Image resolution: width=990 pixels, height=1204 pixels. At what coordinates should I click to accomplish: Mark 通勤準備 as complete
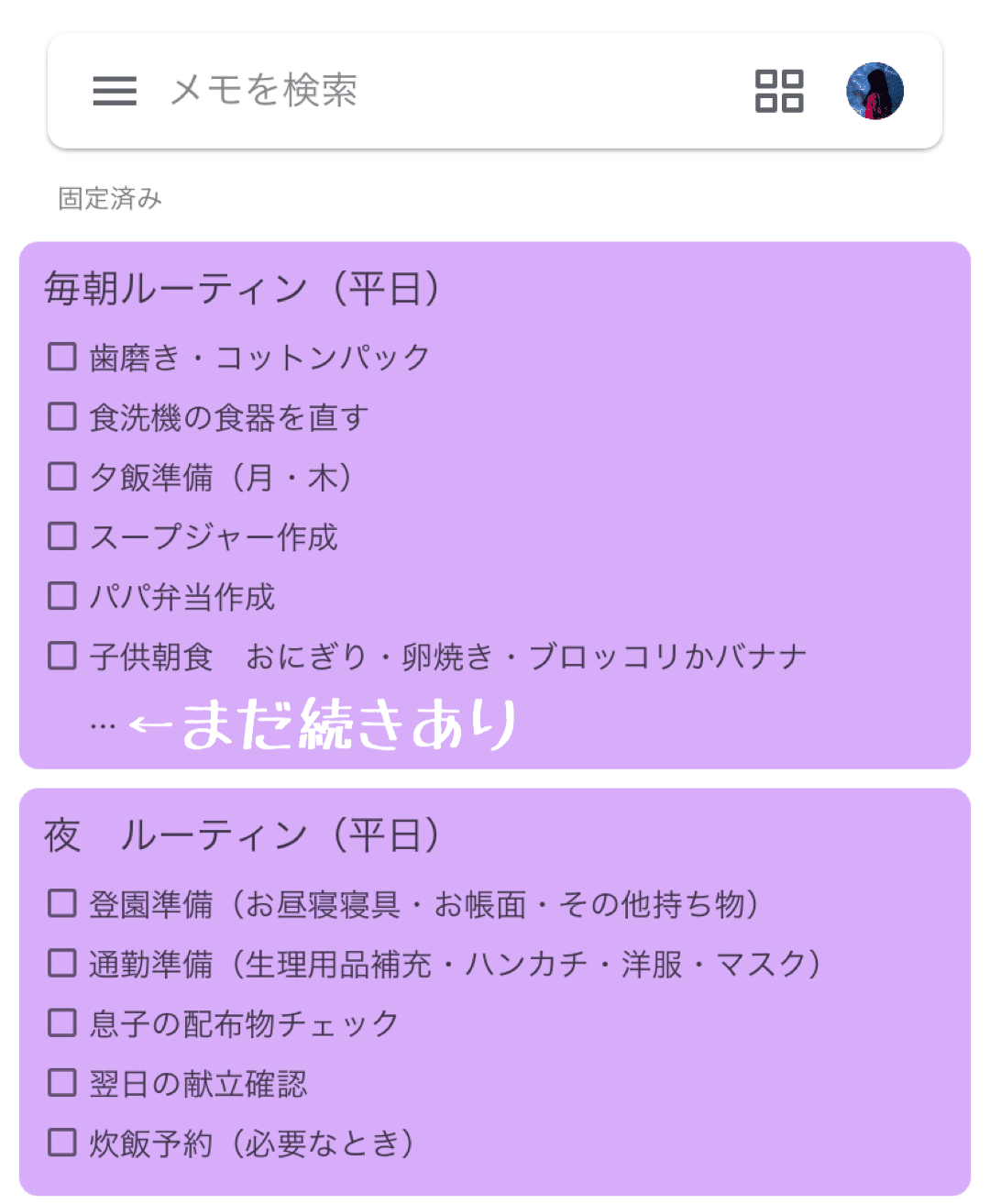61,963
